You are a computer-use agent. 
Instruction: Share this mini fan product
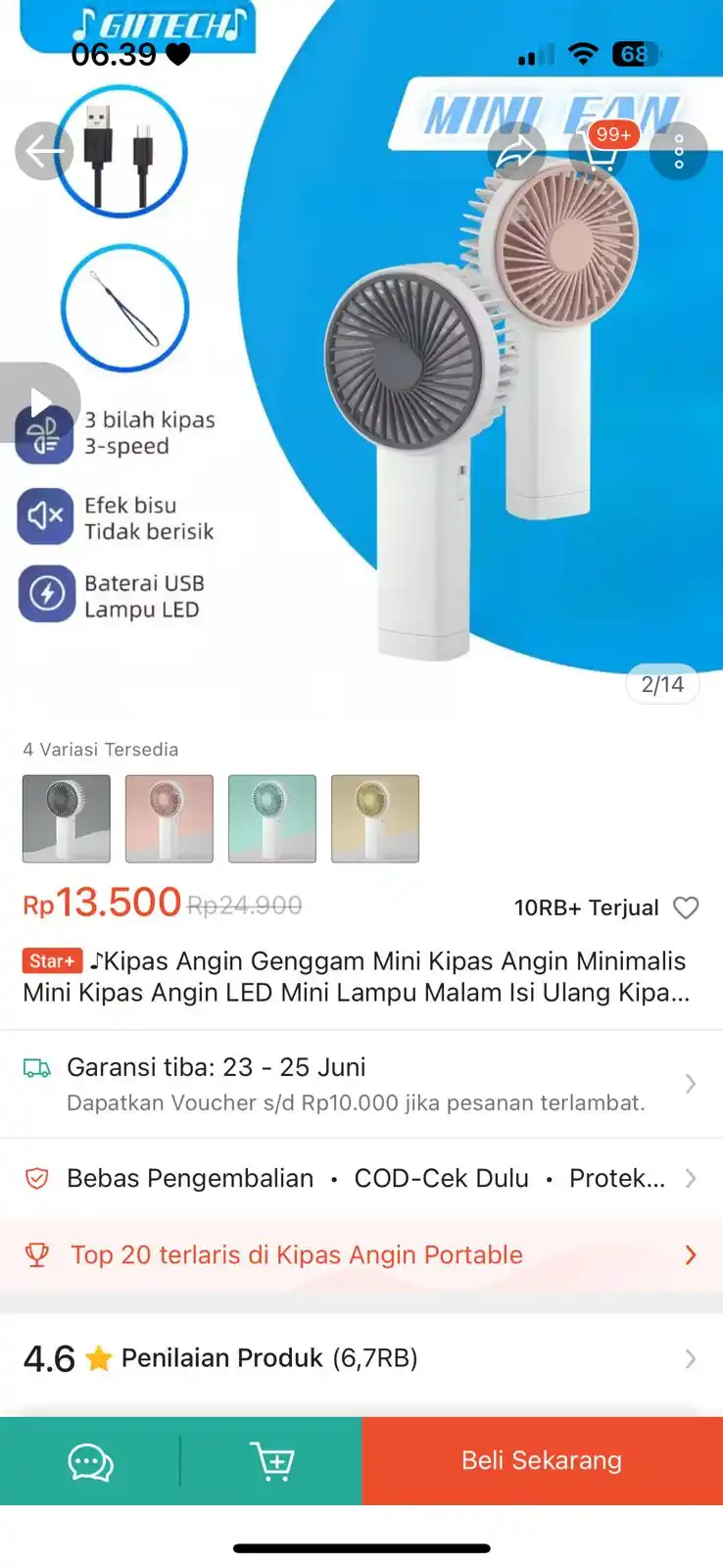(516, 152)
